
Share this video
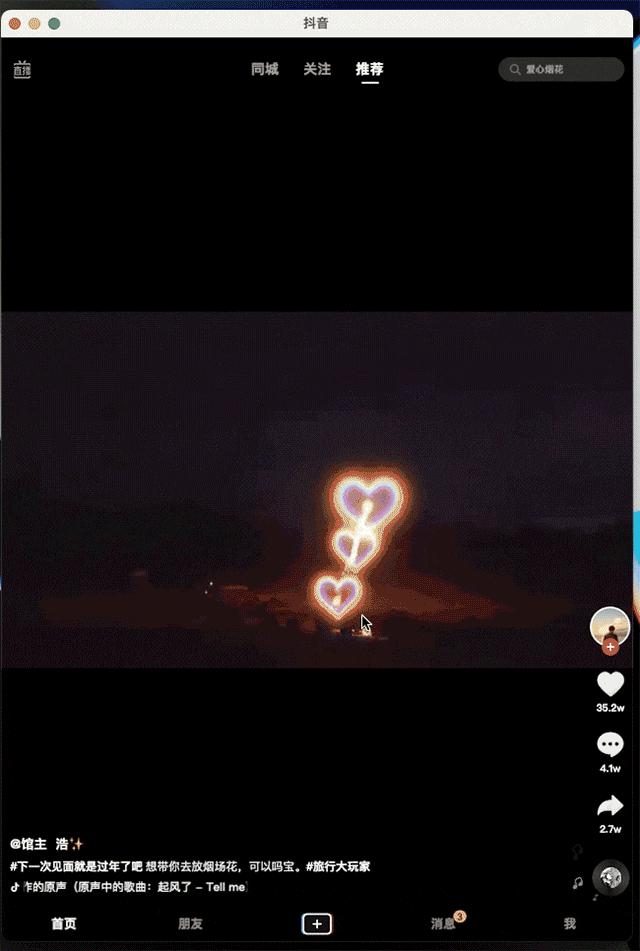610,806
